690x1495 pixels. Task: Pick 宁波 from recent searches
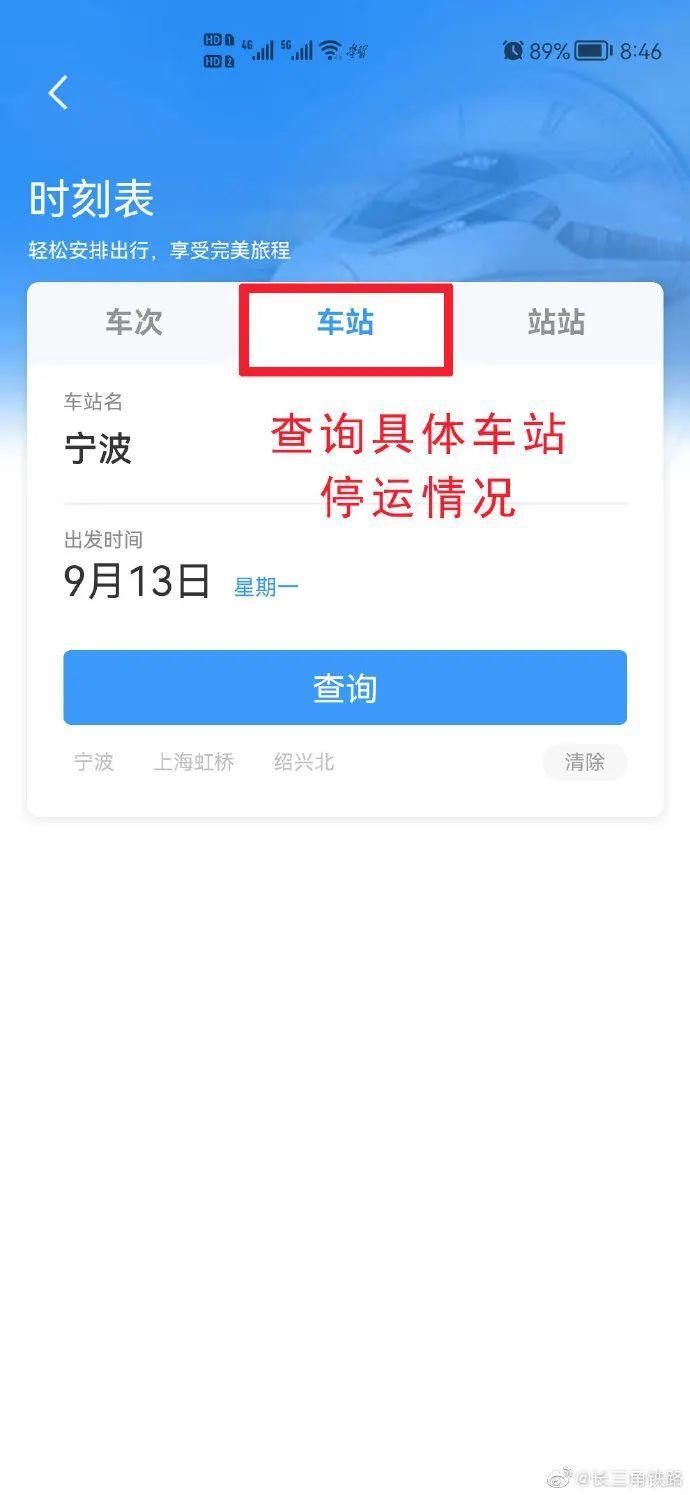94,762
